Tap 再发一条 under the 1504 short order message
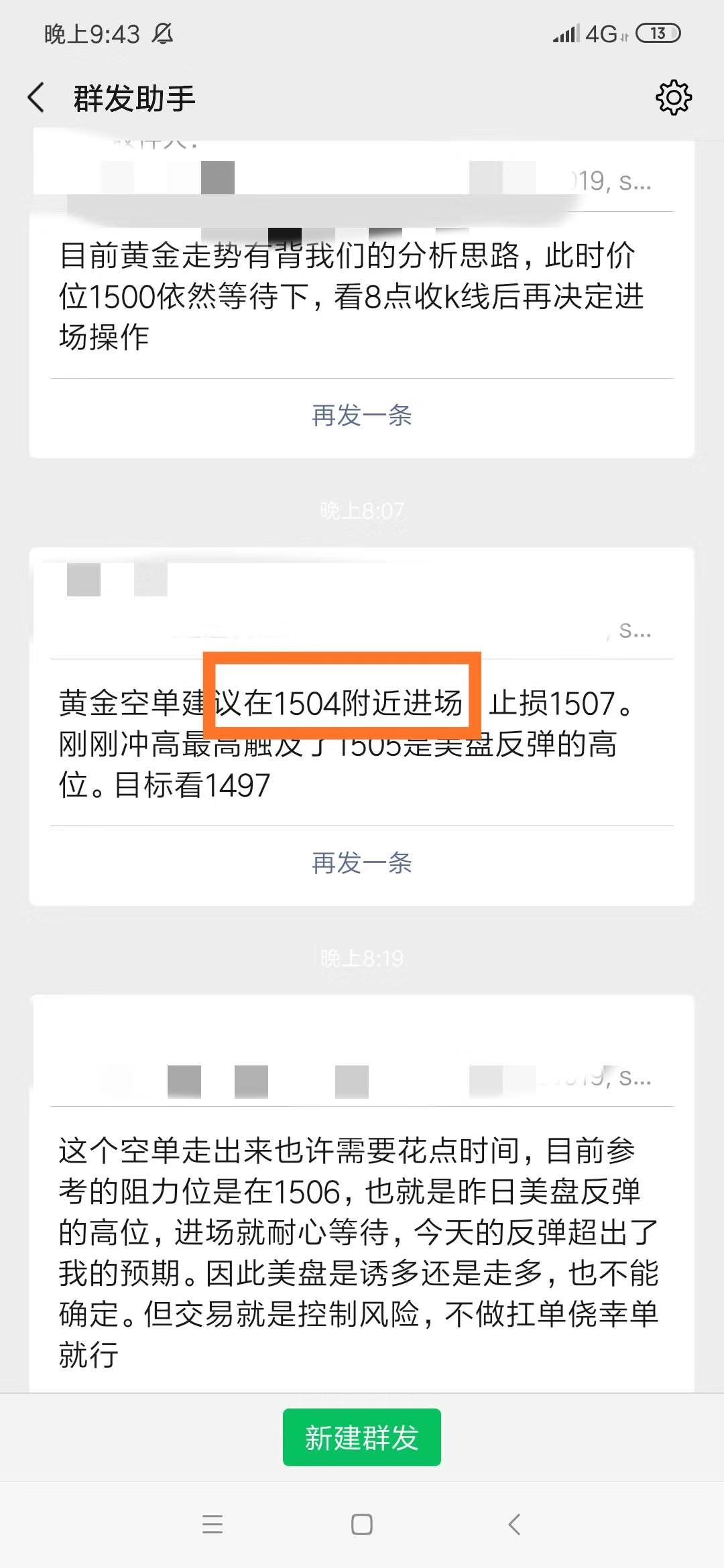Image resolution: width=724 pixels, height=1568 pixels. pyautogui.click(x=362, y=863)
